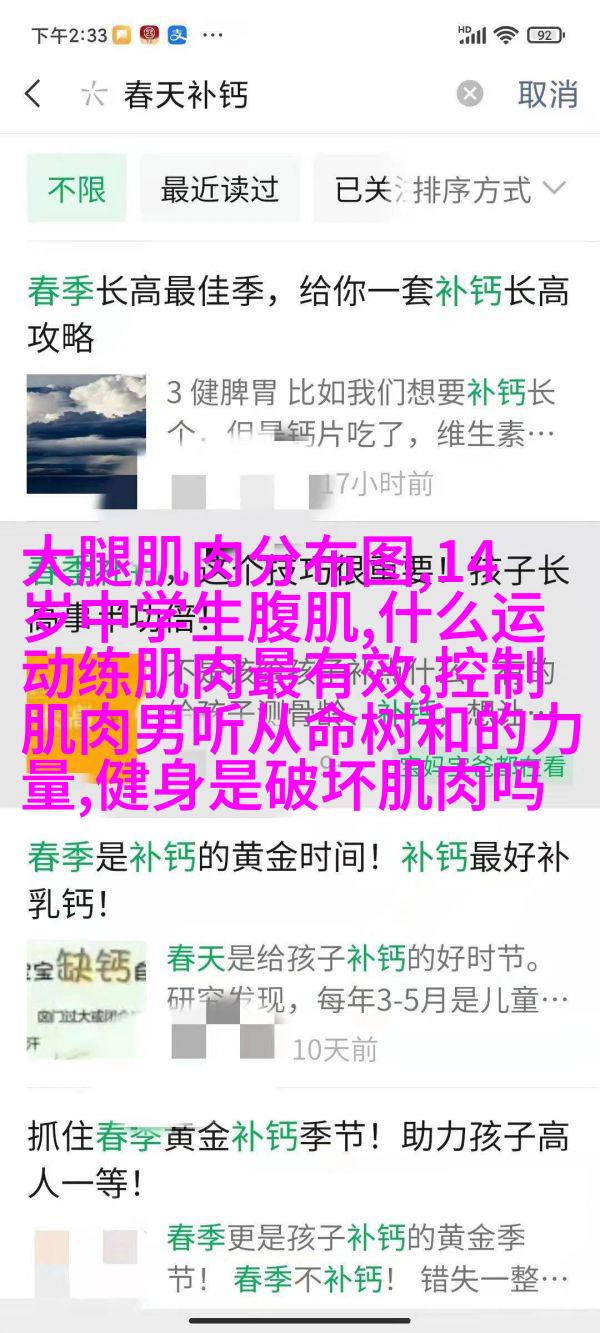Viewport: 600px width, 1333px height.
Task: Select the 已关注 filter chip
Action: (x=365, y=189)
